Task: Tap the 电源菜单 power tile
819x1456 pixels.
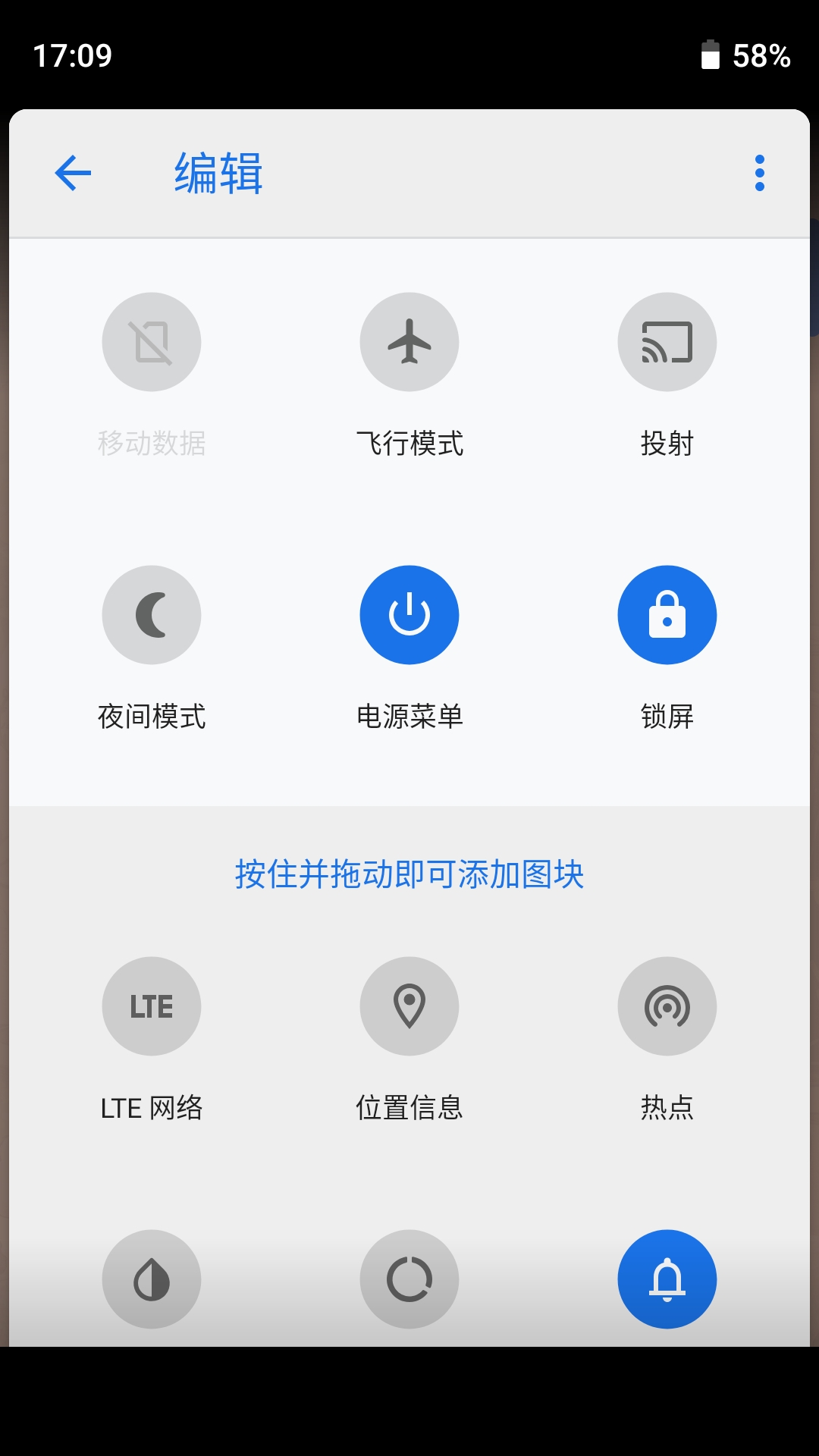Action: pos(409,615)
